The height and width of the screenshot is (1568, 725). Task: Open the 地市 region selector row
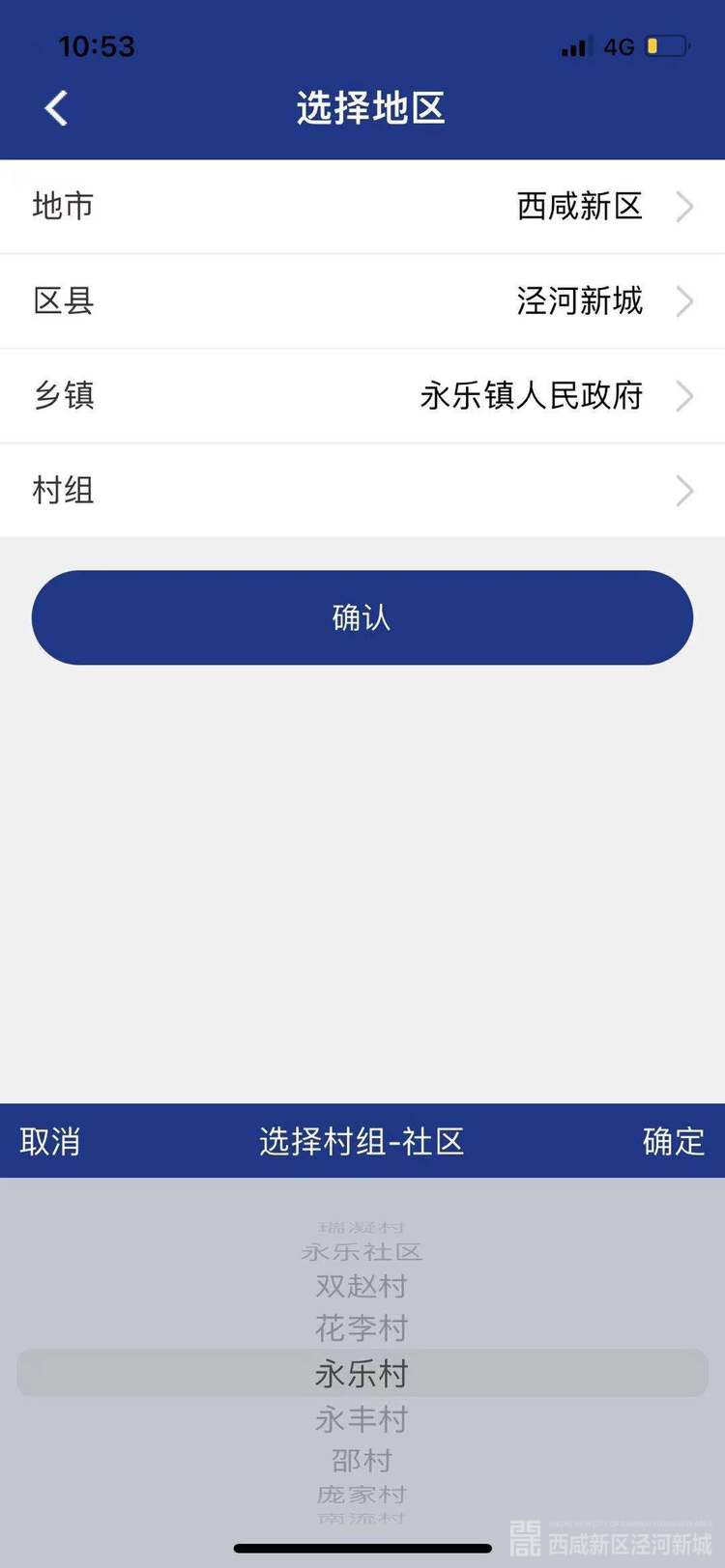point(362,207)
